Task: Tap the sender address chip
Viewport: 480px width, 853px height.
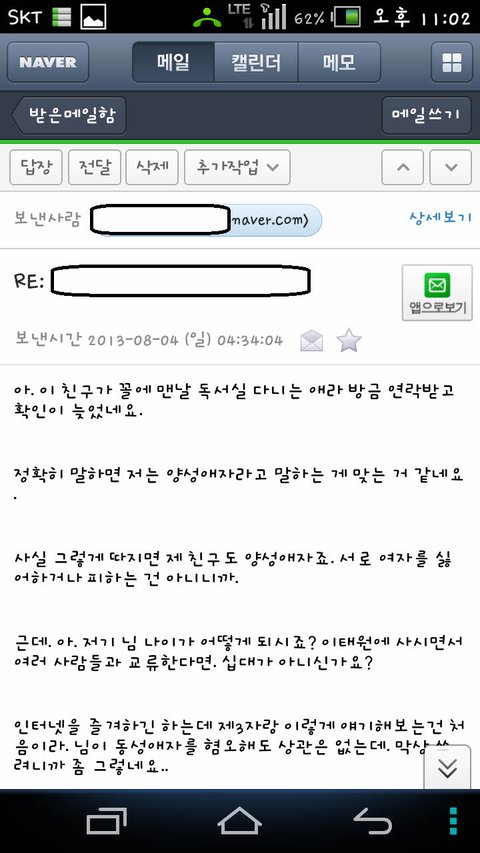Action: coord(207,220)
